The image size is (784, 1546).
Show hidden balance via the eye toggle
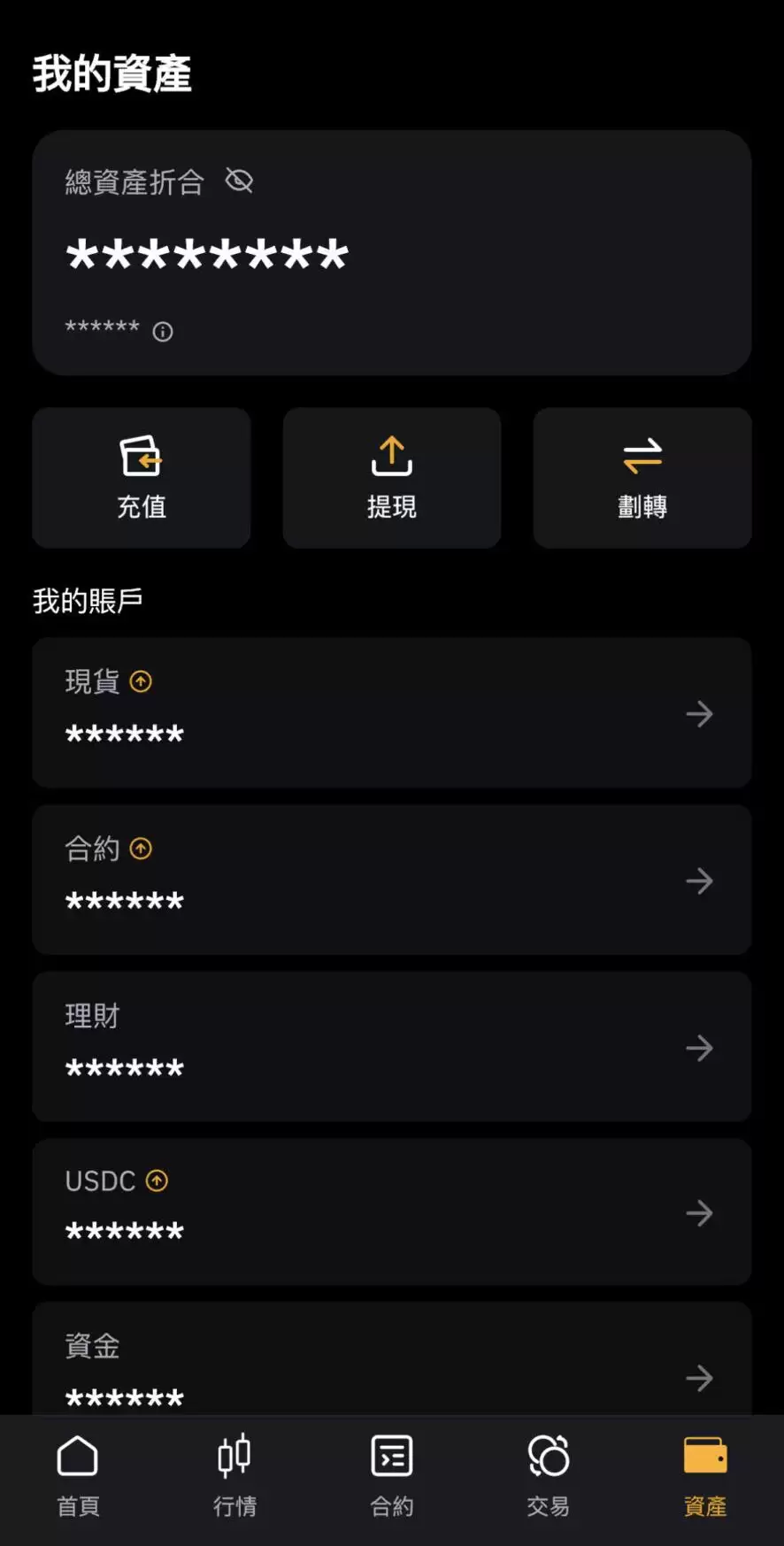[x=238, y=181]
